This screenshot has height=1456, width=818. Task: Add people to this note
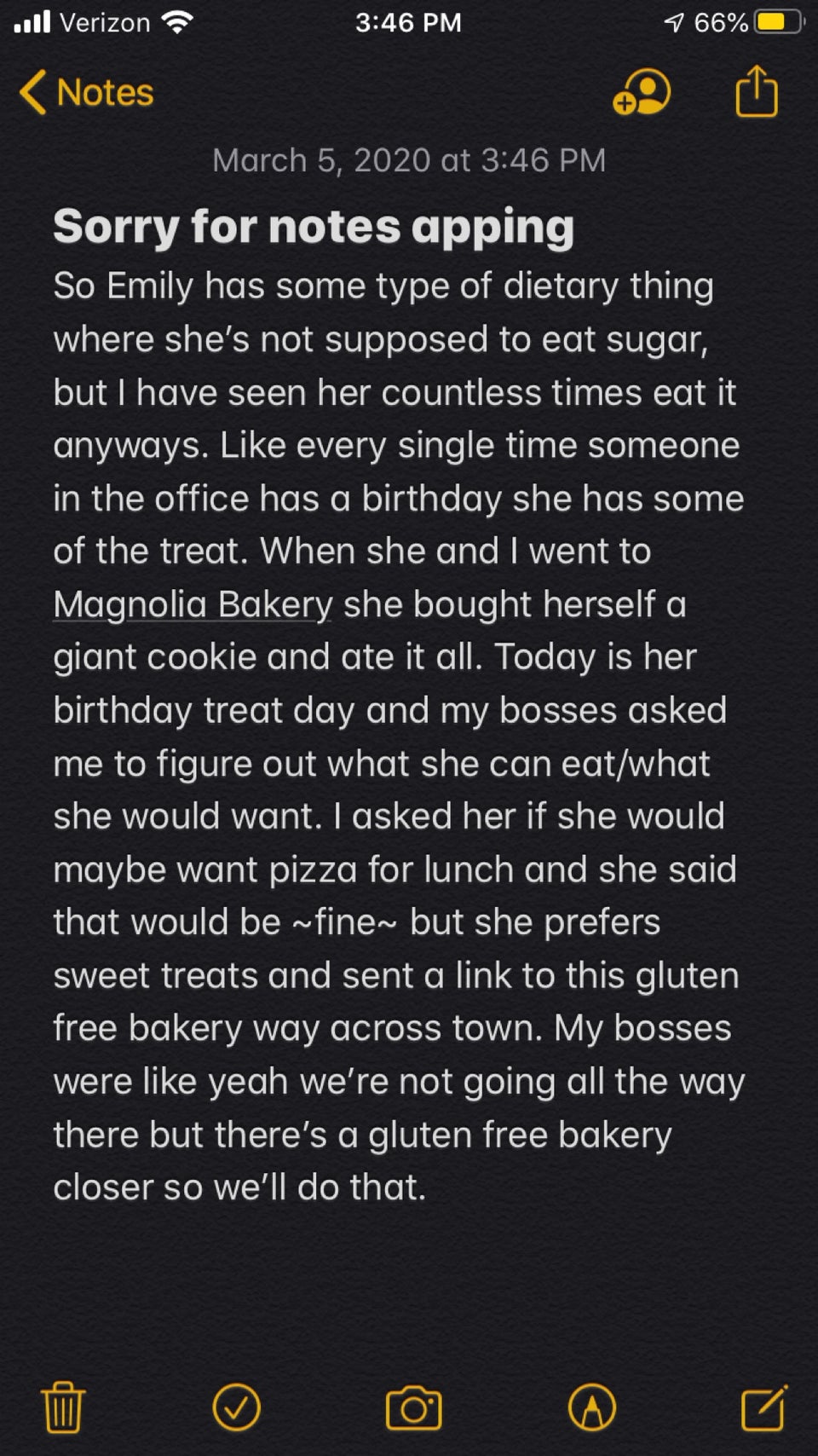pos(642,92)
